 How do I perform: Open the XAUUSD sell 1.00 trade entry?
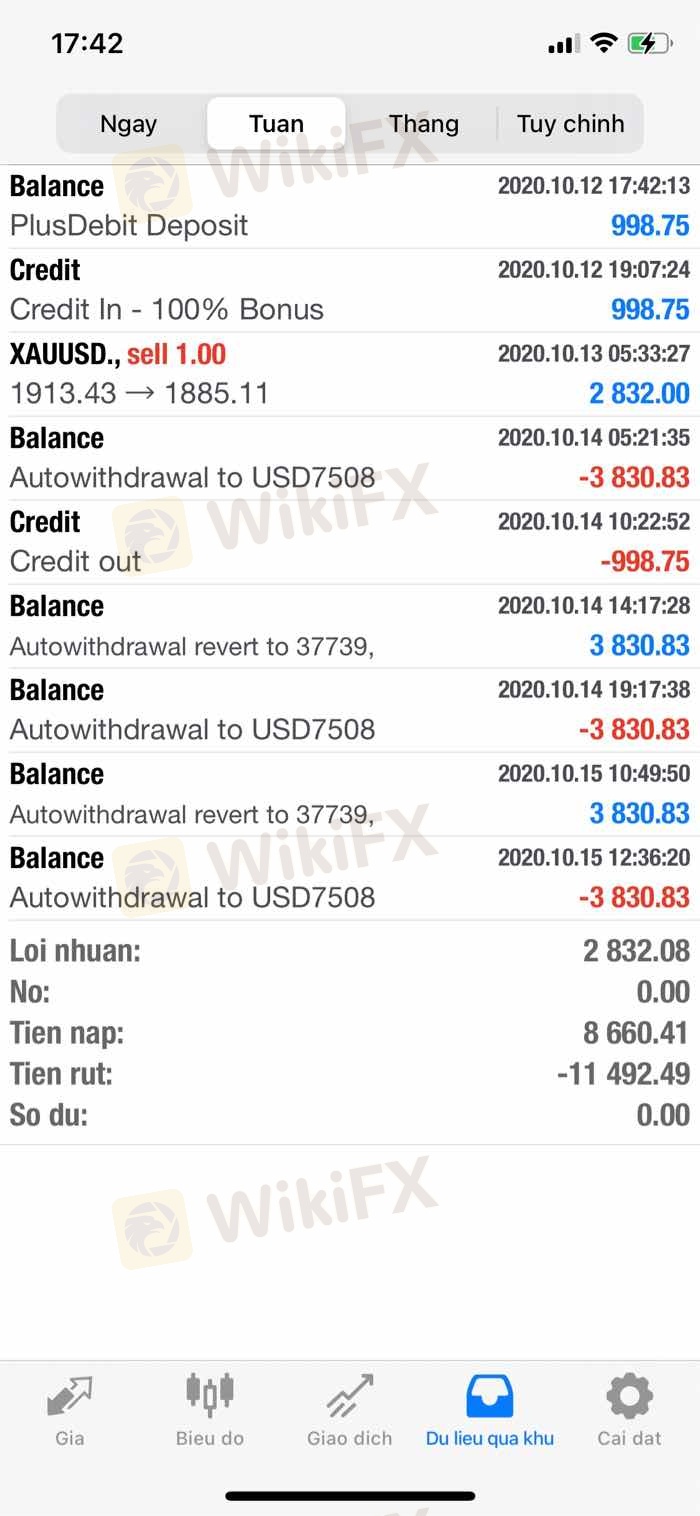pos(350,374)
